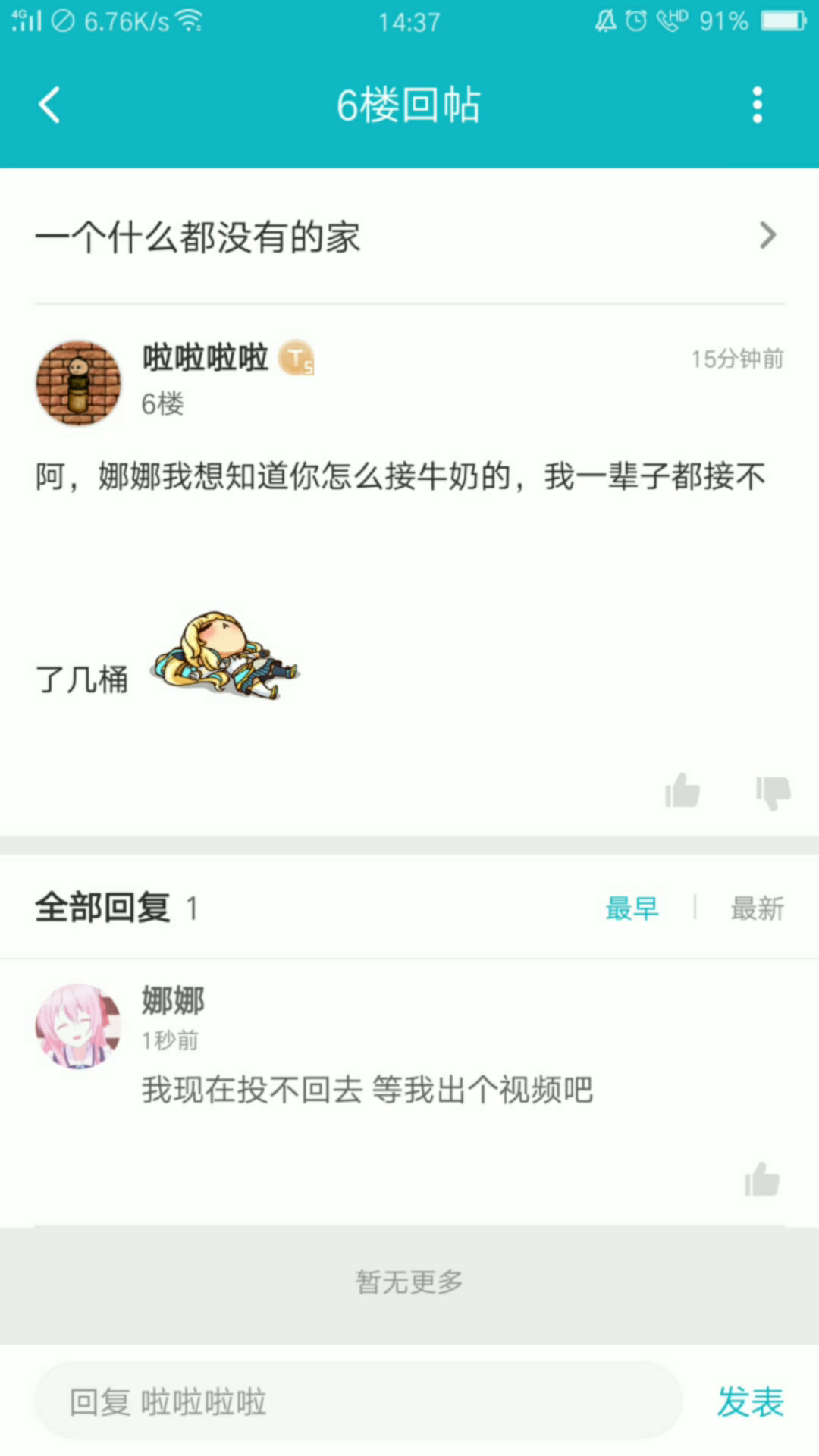Like 娜娜's reply
This screenshot has height=1456, width=819.
(x=762, y=1179)
